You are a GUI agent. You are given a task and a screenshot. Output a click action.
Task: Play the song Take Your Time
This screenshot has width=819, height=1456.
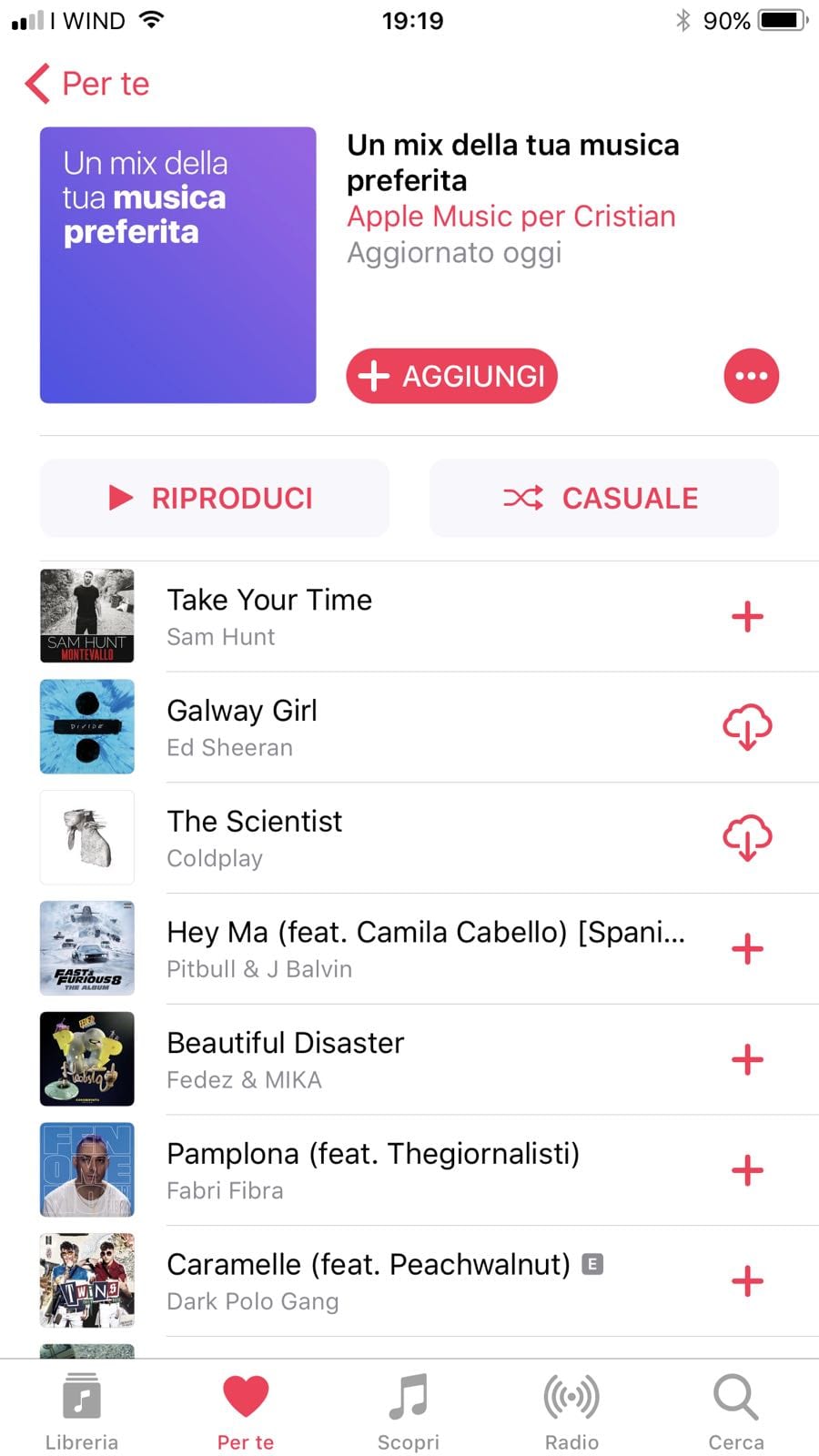pyautogui.click(x=364, y=617)
